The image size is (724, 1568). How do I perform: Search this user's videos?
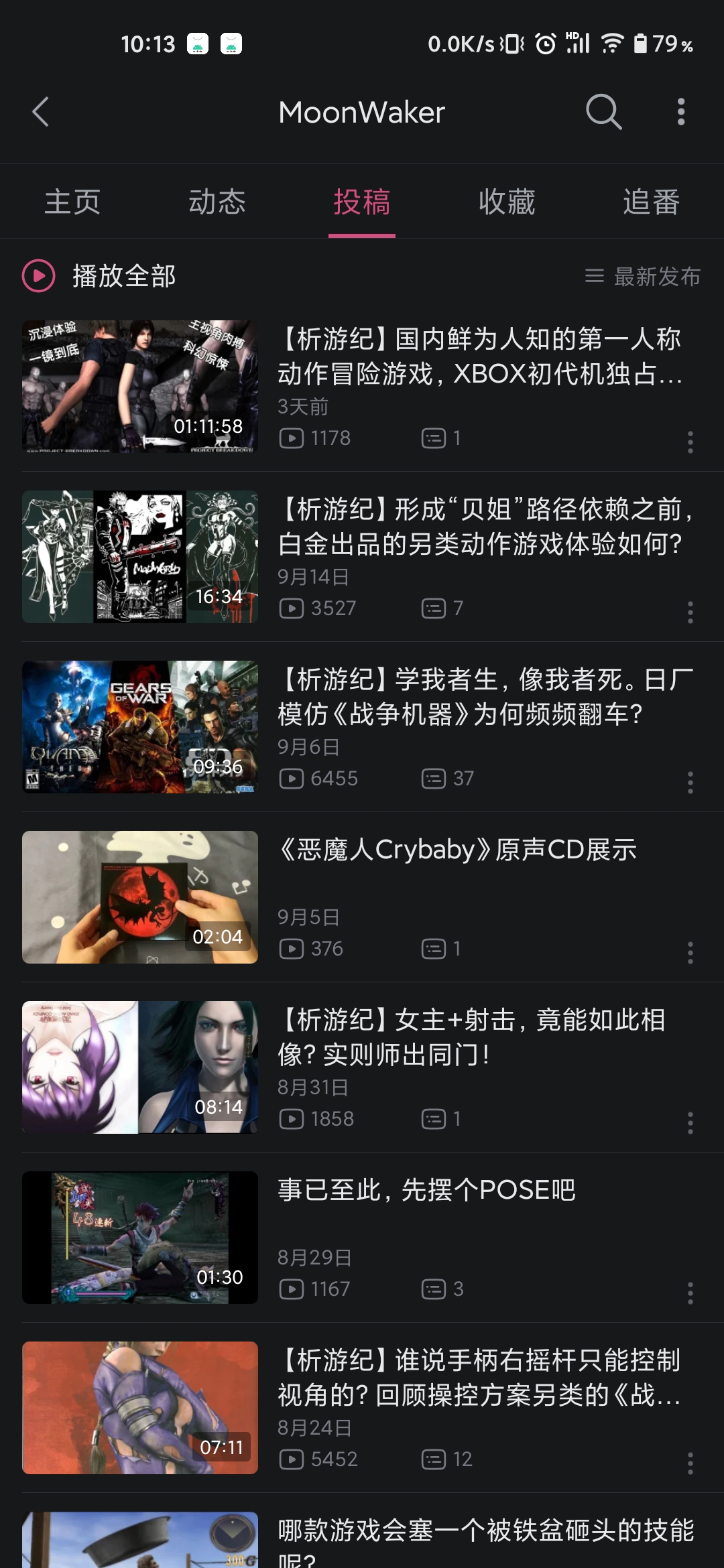(603, 112)
